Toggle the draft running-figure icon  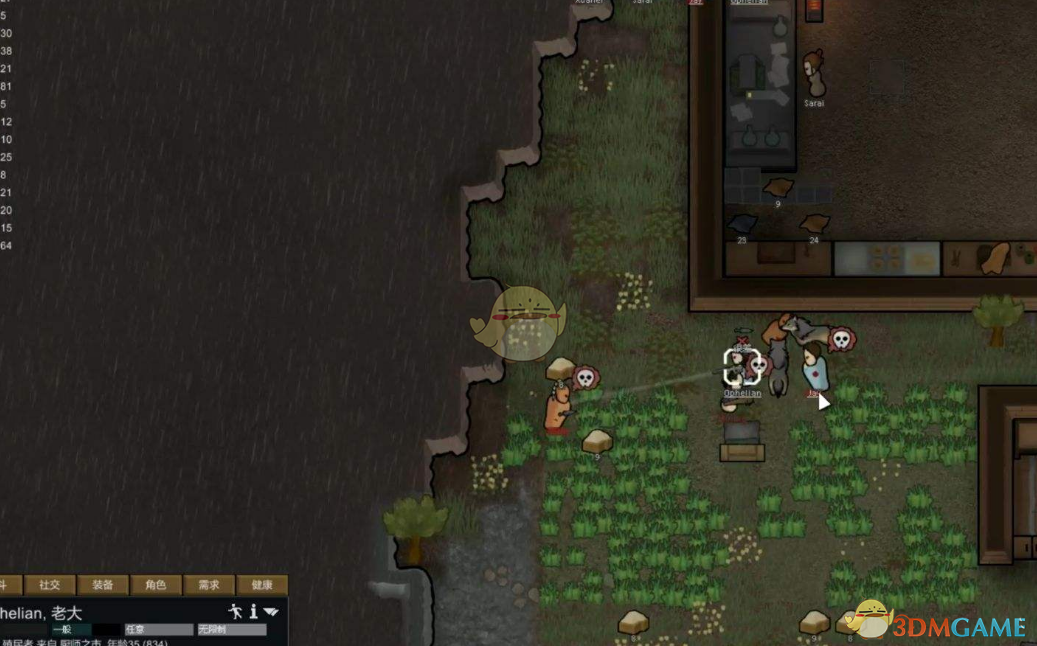236,611
